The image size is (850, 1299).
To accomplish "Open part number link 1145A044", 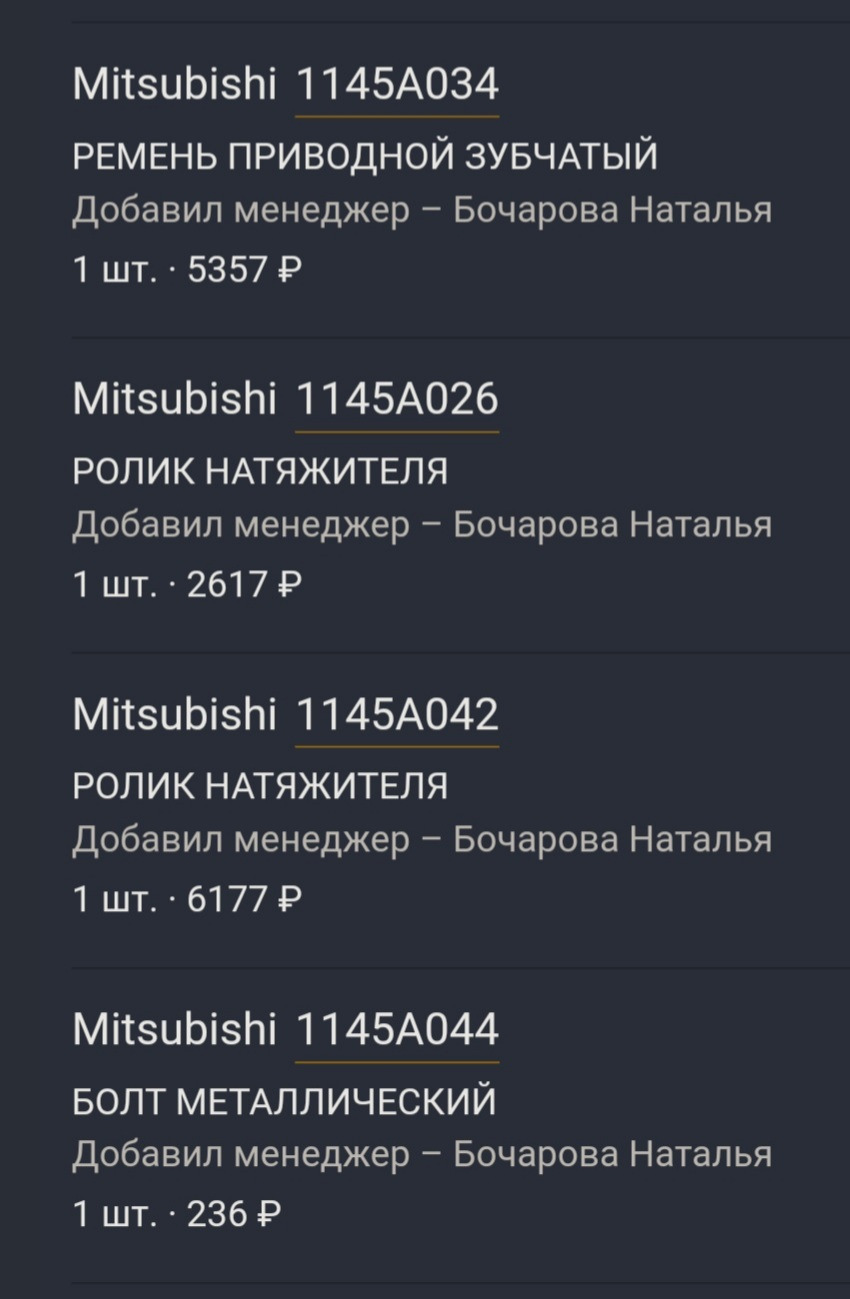I will [397, 1030].
